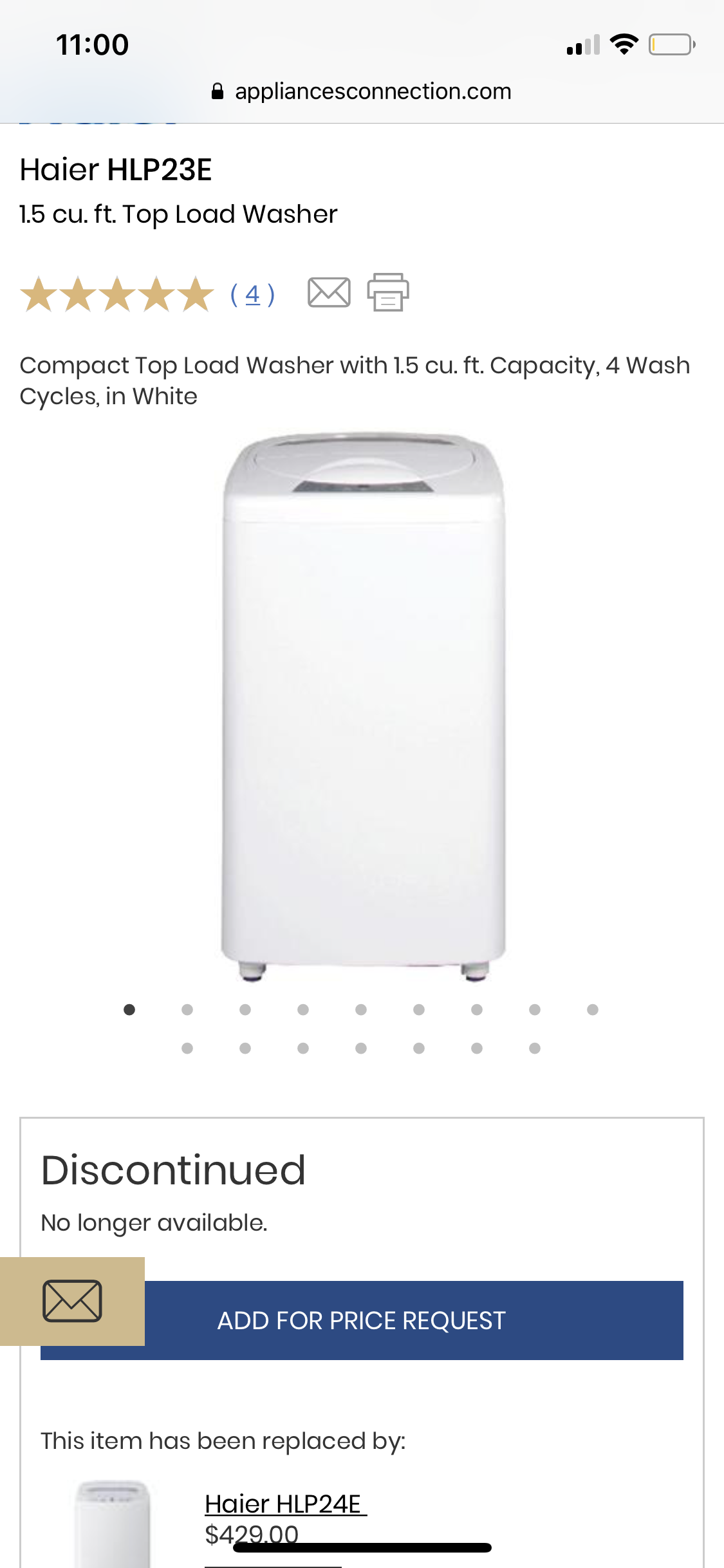Image resolution: width=724 pixels, height=1568 pixels.
Task: Print this product page
Action: [388, 293]
